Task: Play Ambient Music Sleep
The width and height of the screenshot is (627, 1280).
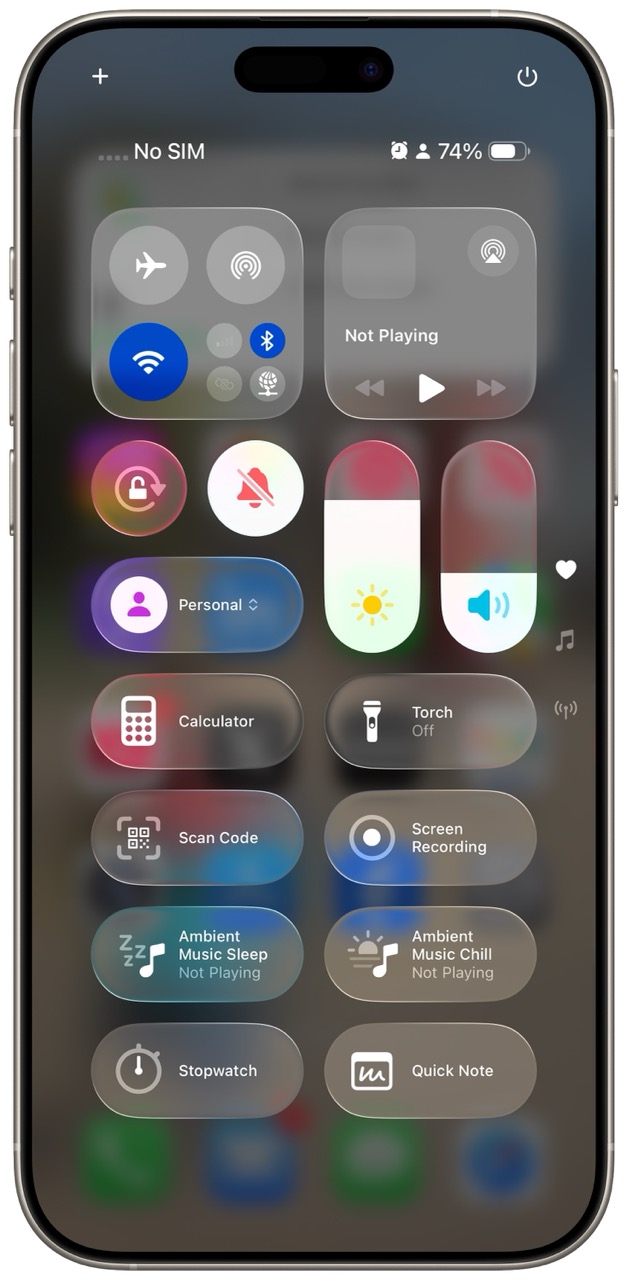Action: click(x=197, y=954)
